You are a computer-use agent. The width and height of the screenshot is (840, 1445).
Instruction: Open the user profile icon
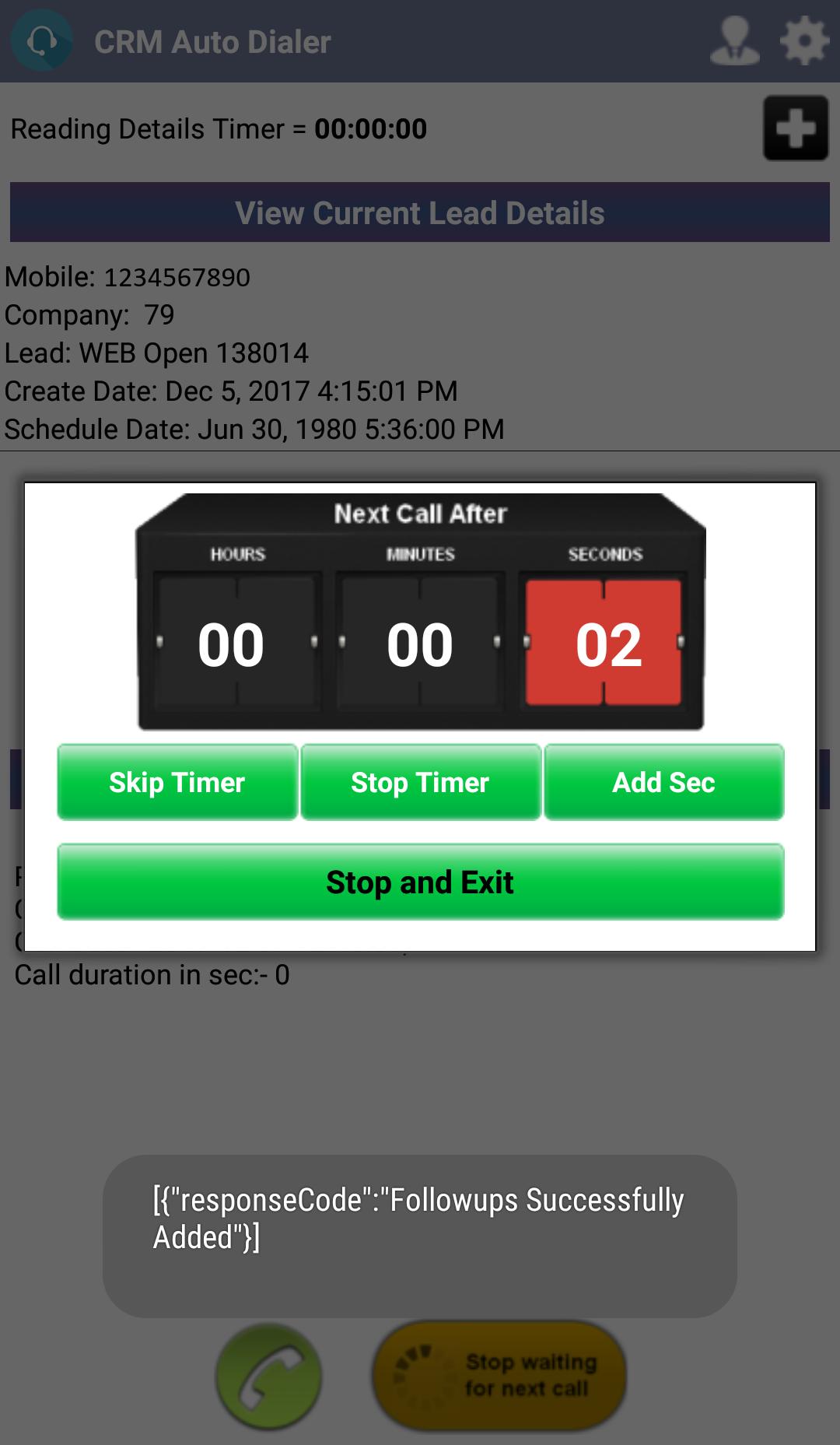(x=734, y=40)
